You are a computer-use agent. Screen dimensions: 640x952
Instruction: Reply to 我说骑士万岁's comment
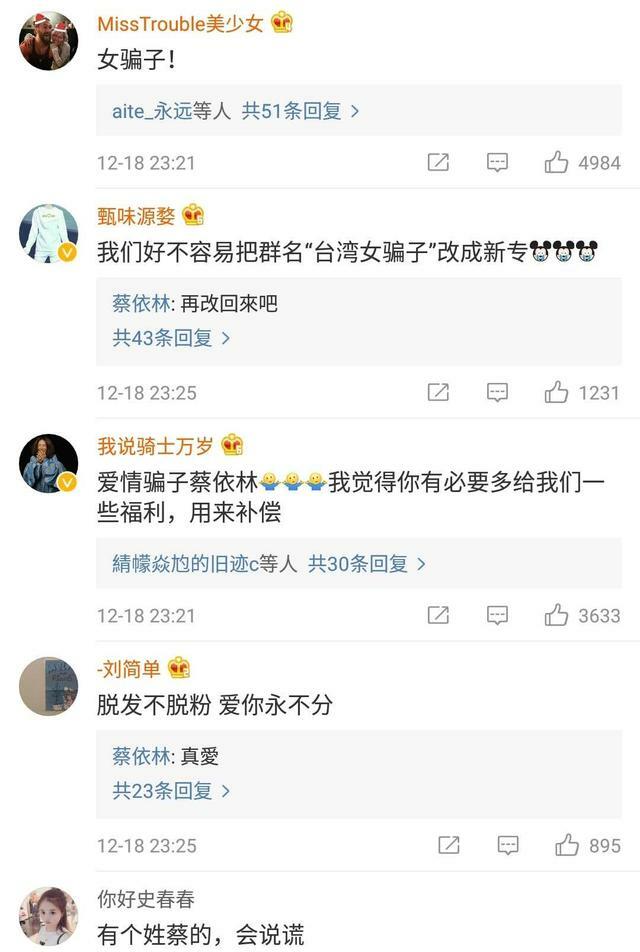(497, 616)
